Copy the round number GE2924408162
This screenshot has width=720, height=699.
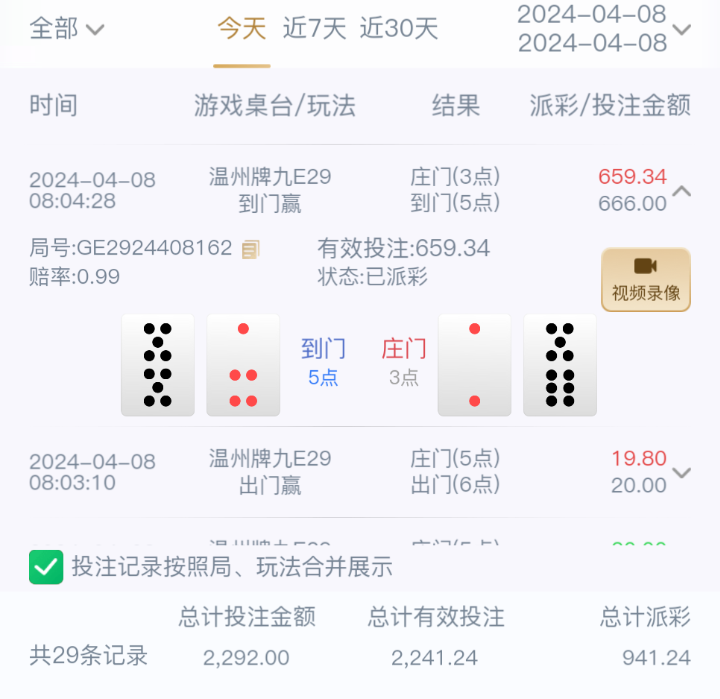point(251,248)
